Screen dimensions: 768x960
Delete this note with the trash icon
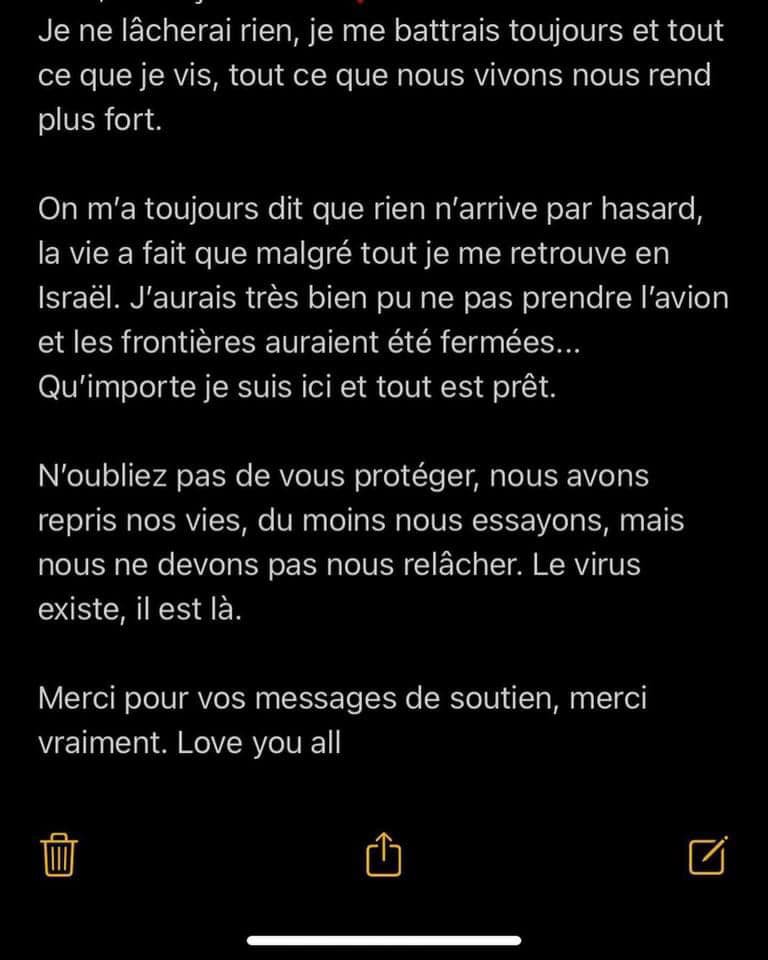[59, 854]
